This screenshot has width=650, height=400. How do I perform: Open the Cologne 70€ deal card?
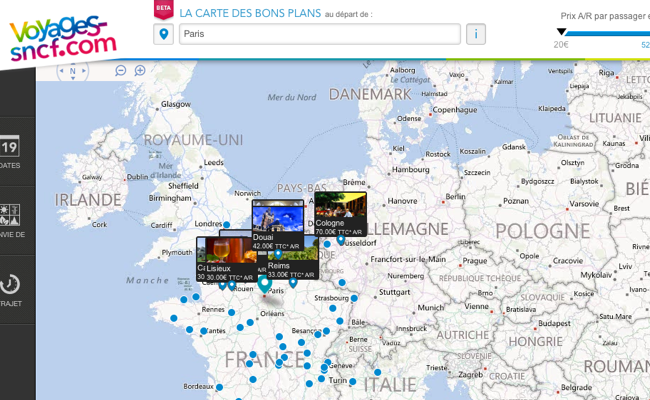pyautogui.click(x=338, y=214)
